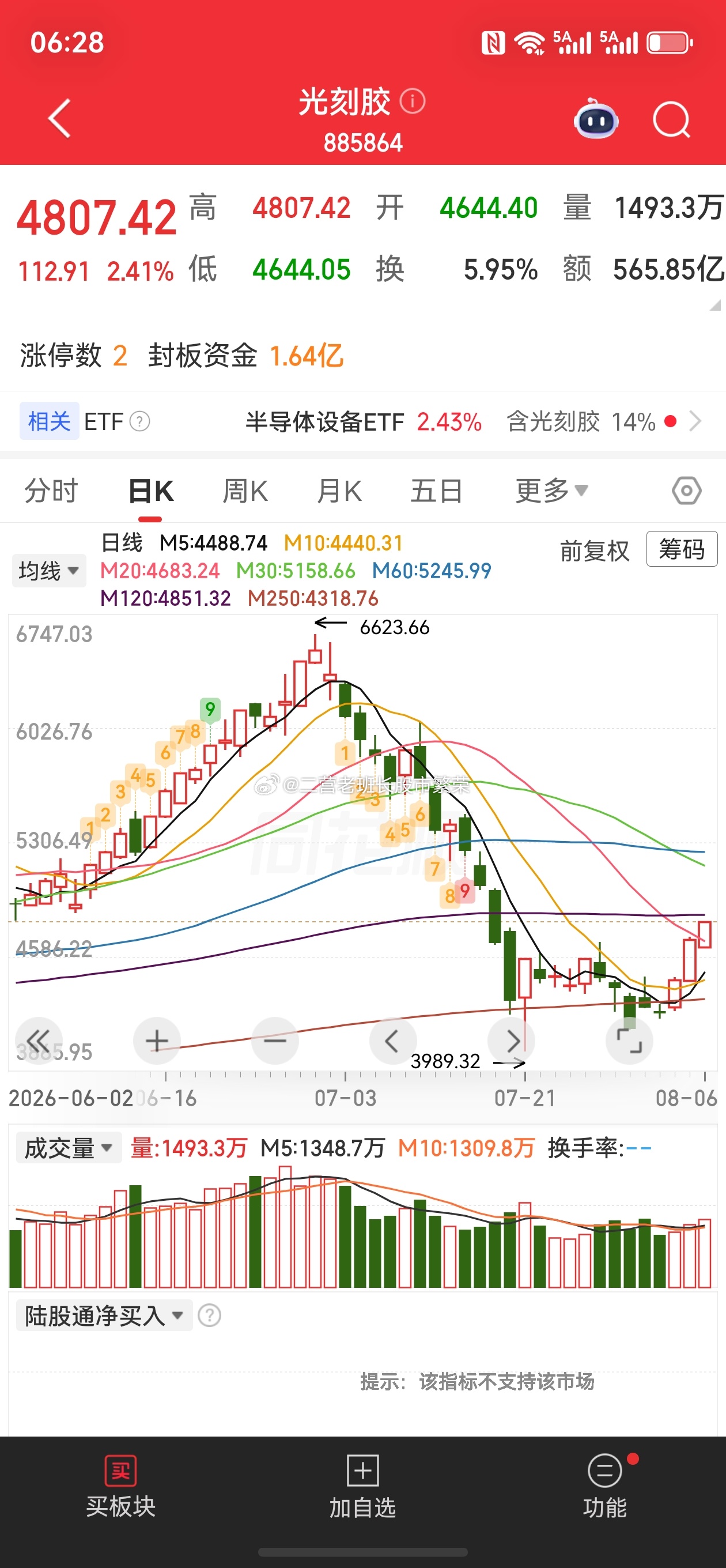Switch to the 分时 chart tab
Screen dimensions: 726x1568
(51, 491)
